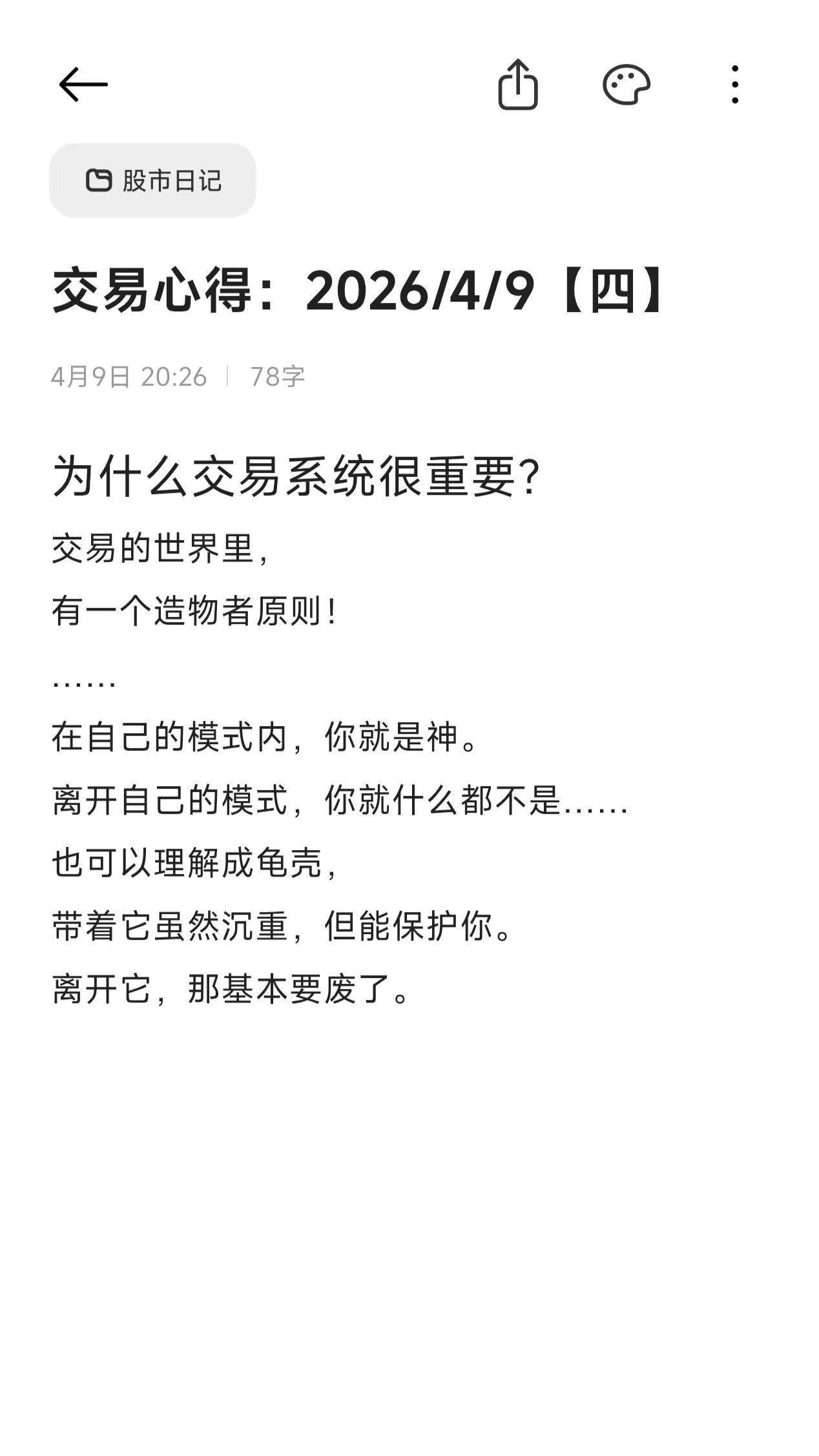Tap the timestamp 4月9日 20:26
The width and height of the screenshot is (819, 1456).
coord(128,378)
